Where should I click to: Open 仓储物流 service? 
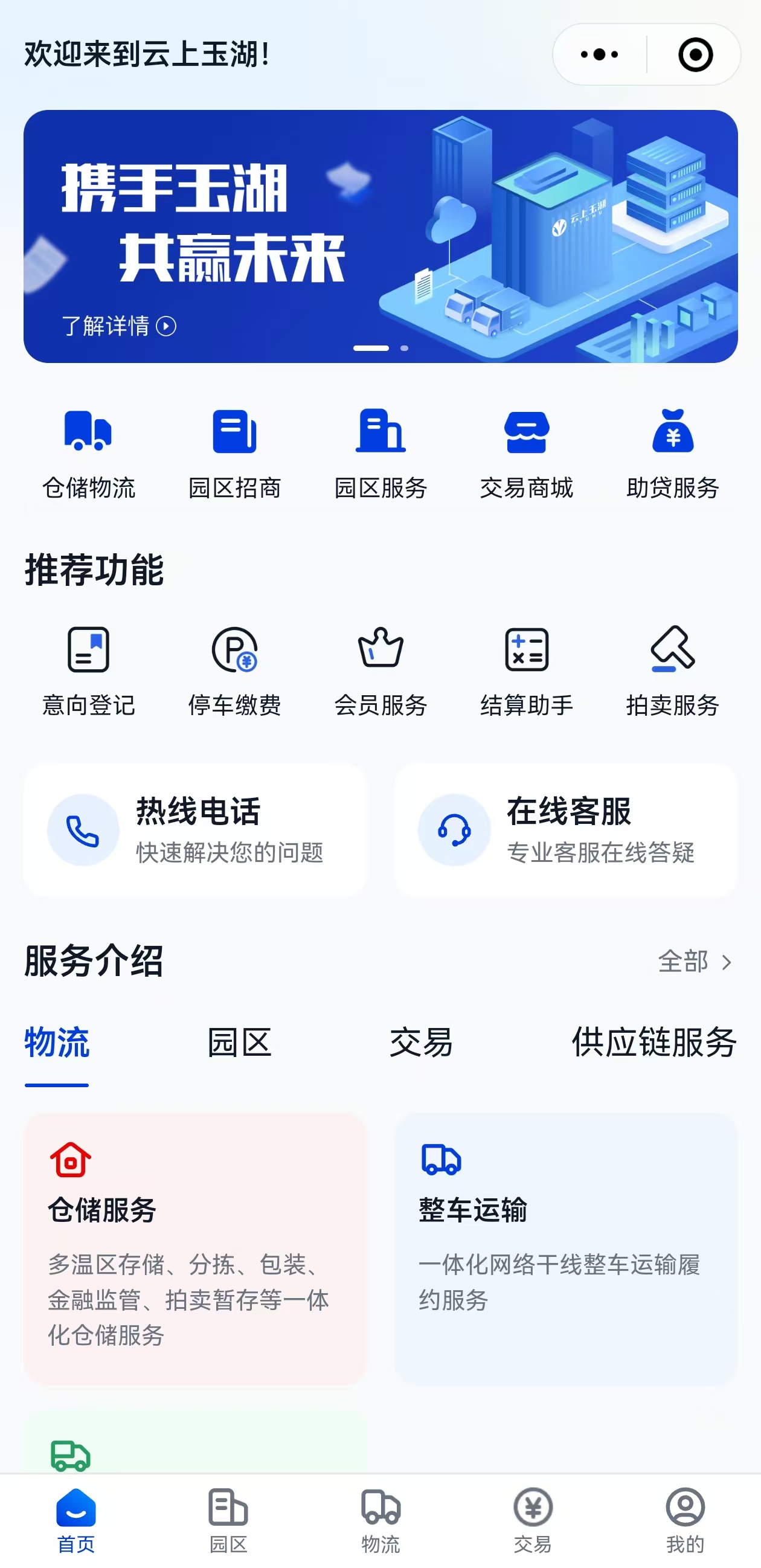(88, 454)
